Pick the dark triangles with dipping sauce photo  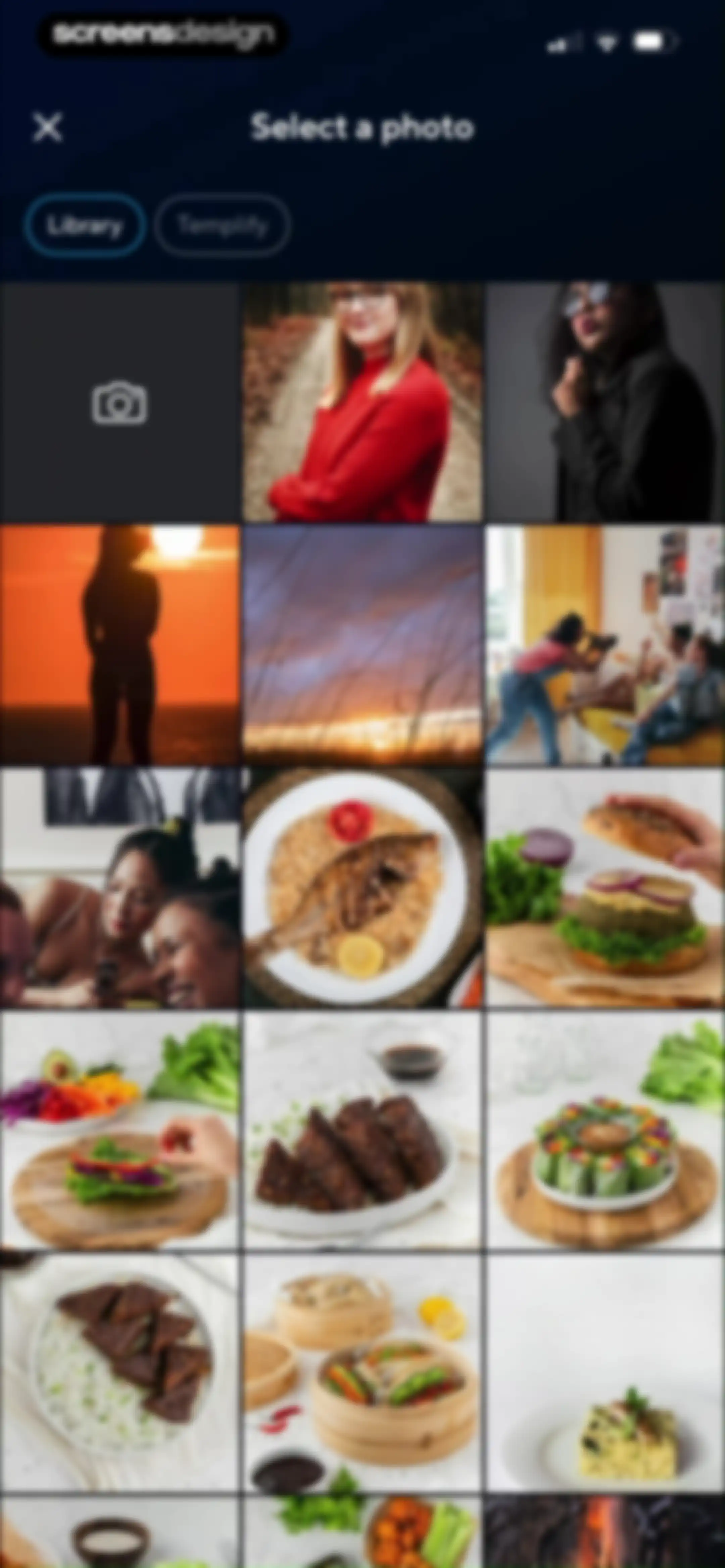point(363,1130)
